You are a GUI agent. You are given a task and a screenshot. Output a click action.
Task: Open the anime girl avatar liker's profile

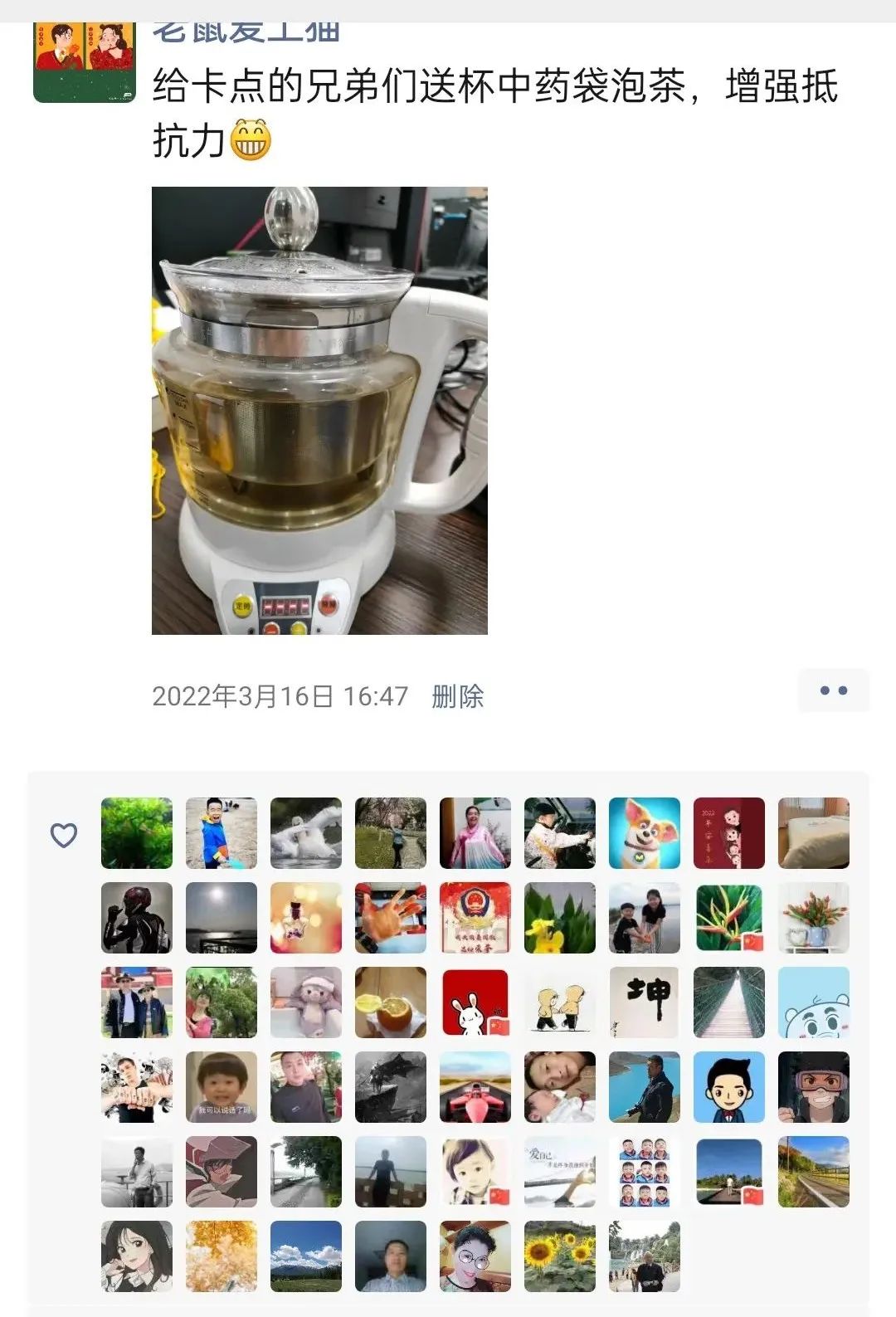(137, 1256)
